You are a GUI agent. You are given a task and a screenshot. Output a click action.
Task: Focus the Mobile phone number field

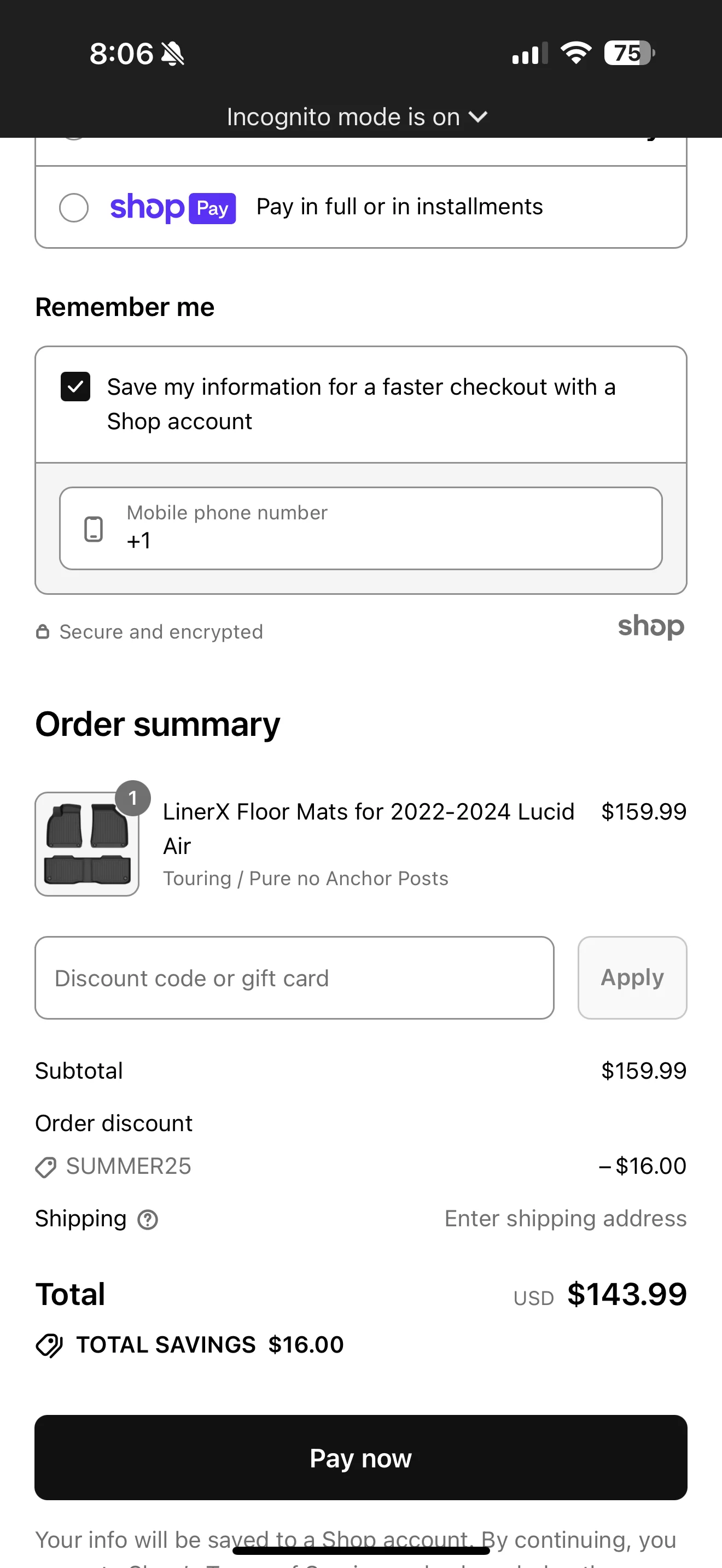(361, 528)
